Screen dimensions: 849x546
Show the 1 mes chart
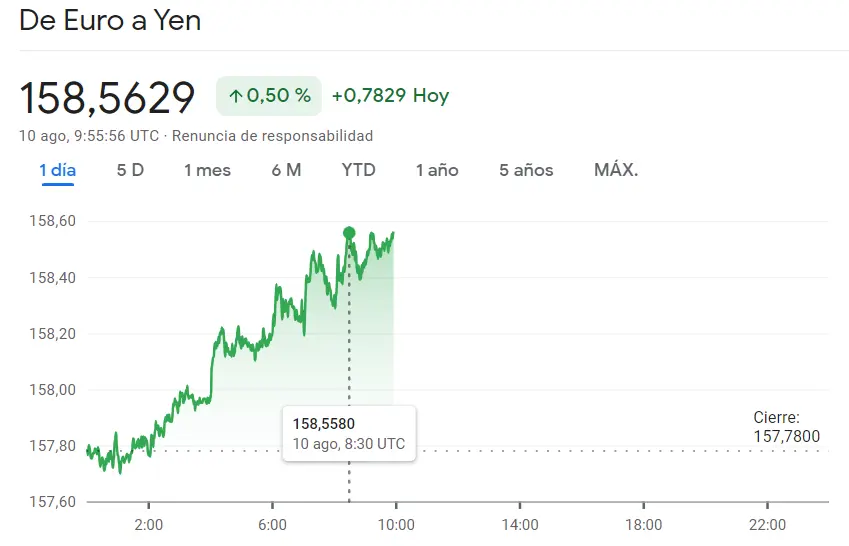tap(207, 170)
